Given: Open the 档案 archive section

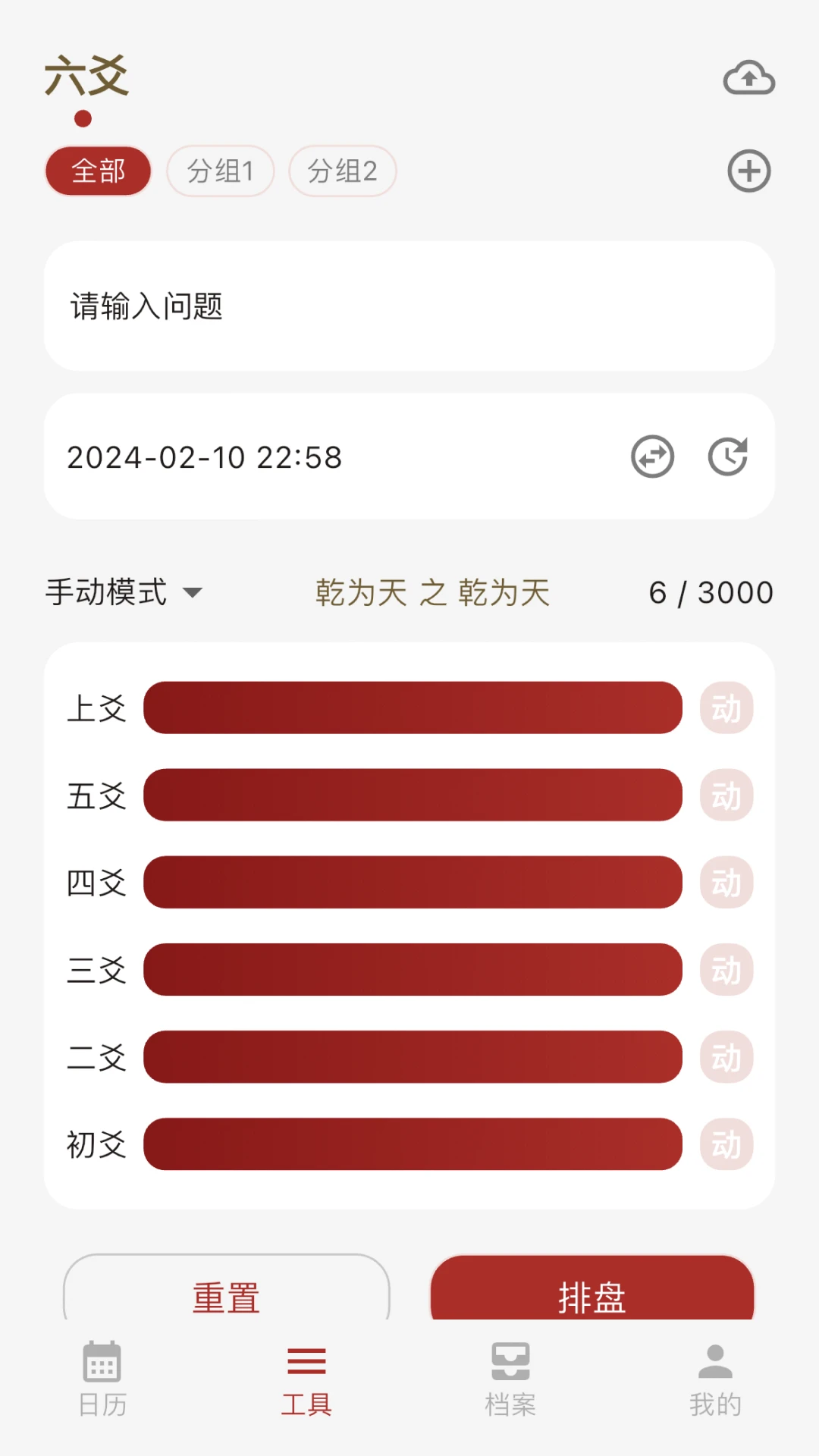Looking at the screenshot, I should [x=510, y=1380].
